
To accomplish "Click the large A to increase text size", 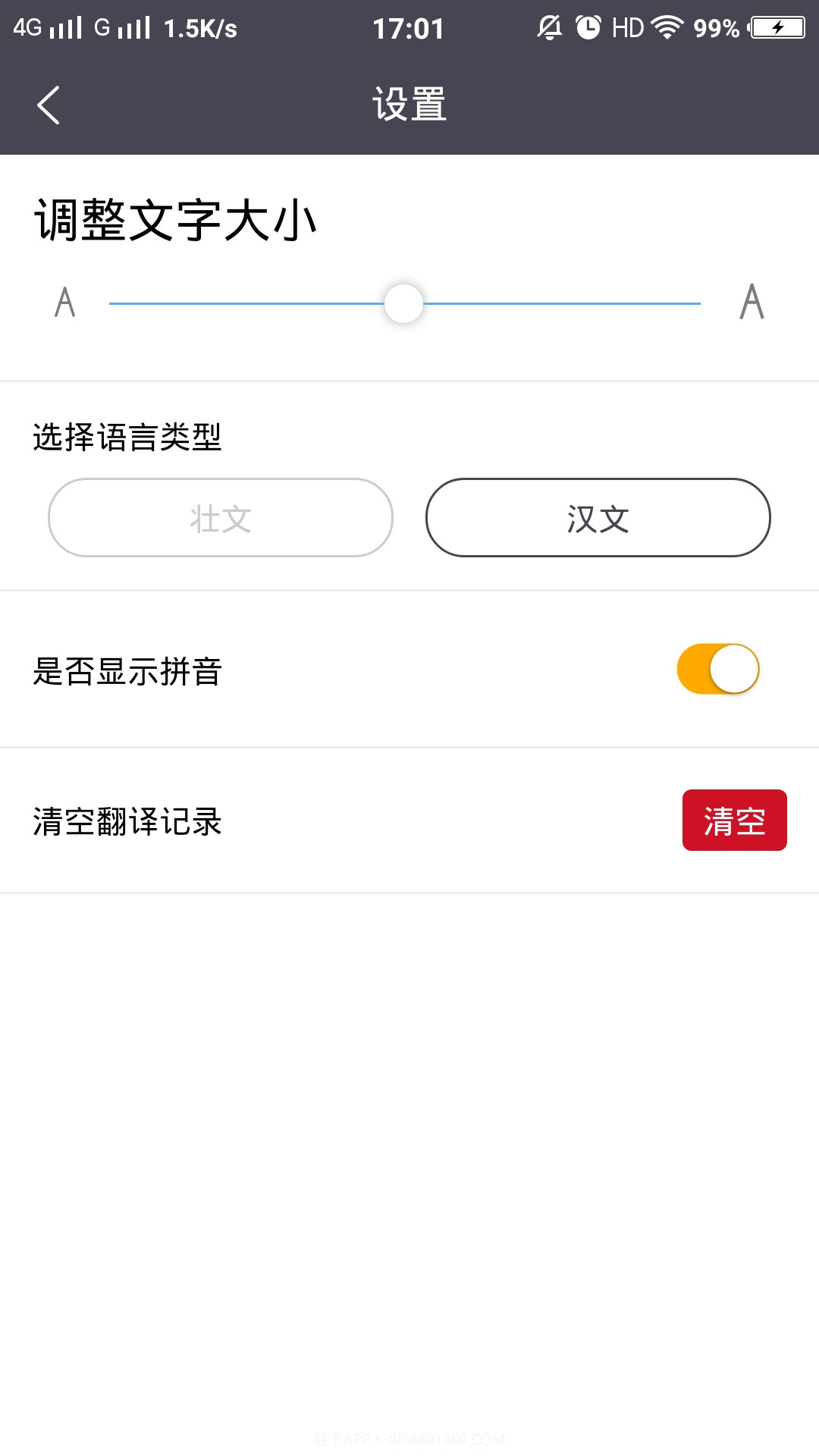I will coord(752,303).
